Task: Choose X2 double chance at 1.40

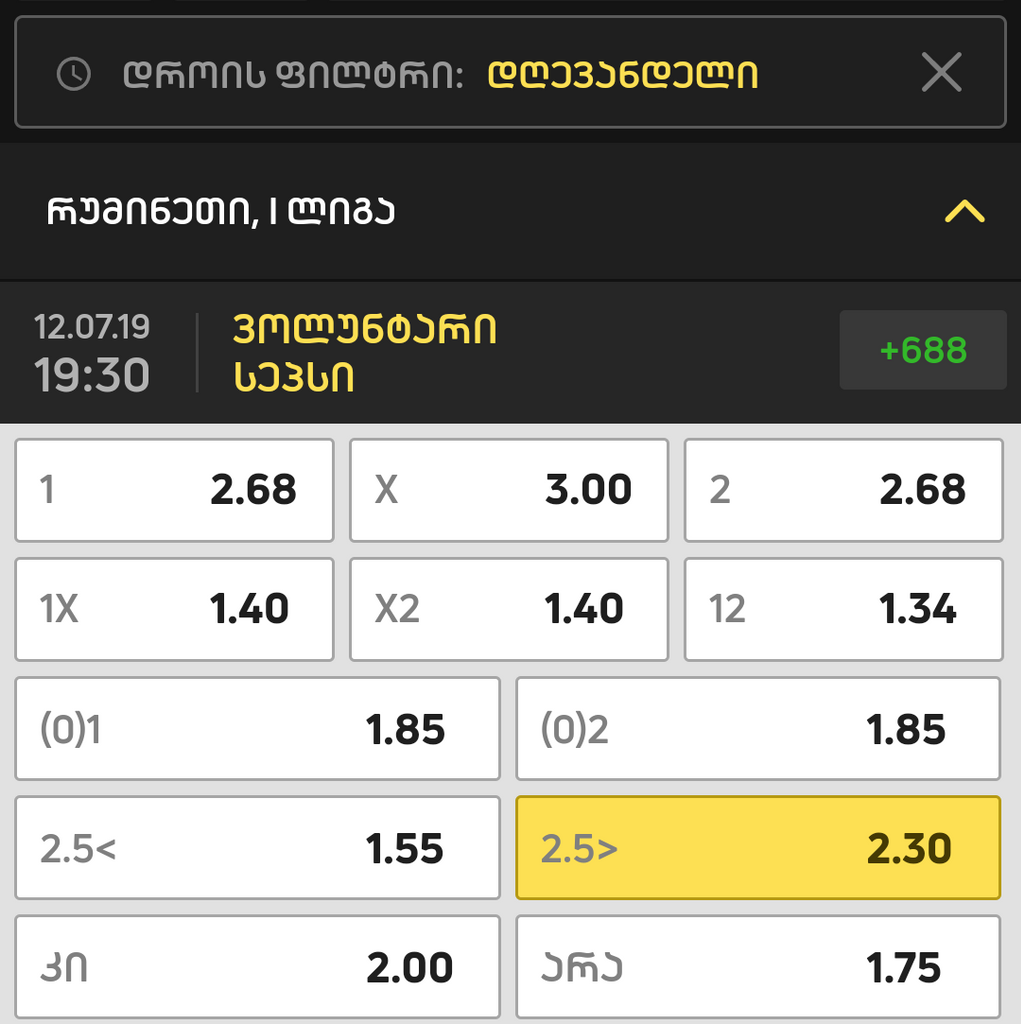Action: 509,610
